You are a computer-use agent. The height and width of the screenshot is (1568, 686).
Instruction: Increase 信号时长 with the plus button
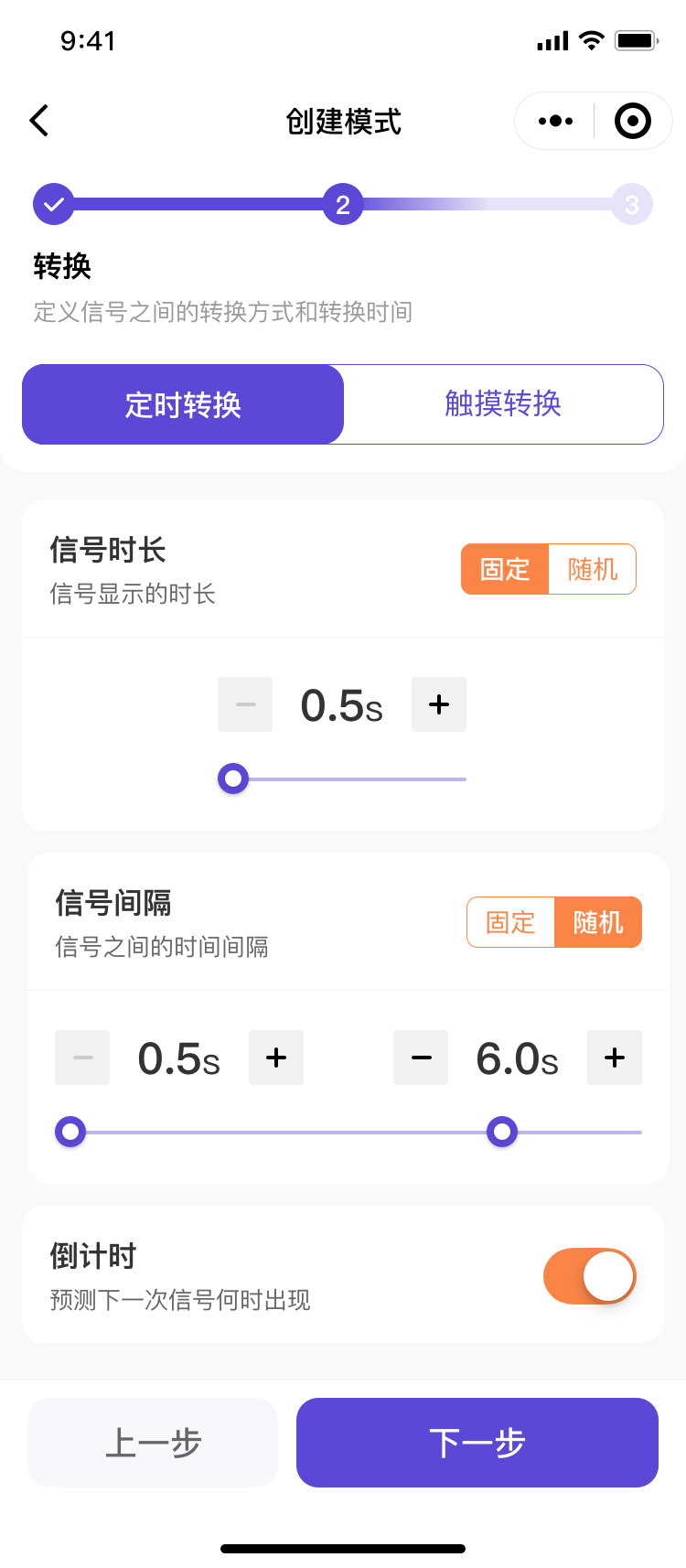tap(439, 704)
